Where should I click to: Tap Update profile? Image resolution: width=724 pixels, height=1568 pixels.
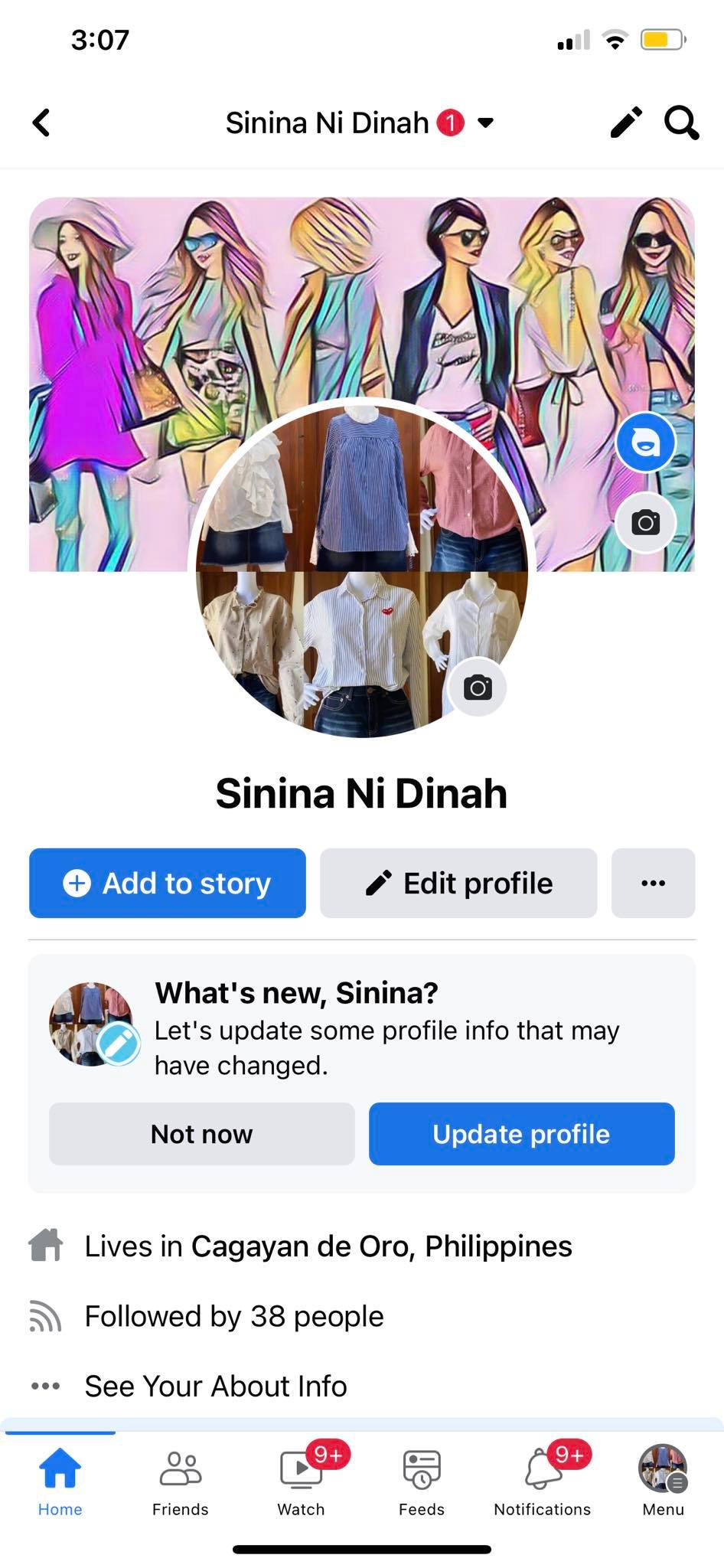pyautogui.click(x=521, y=1134)
